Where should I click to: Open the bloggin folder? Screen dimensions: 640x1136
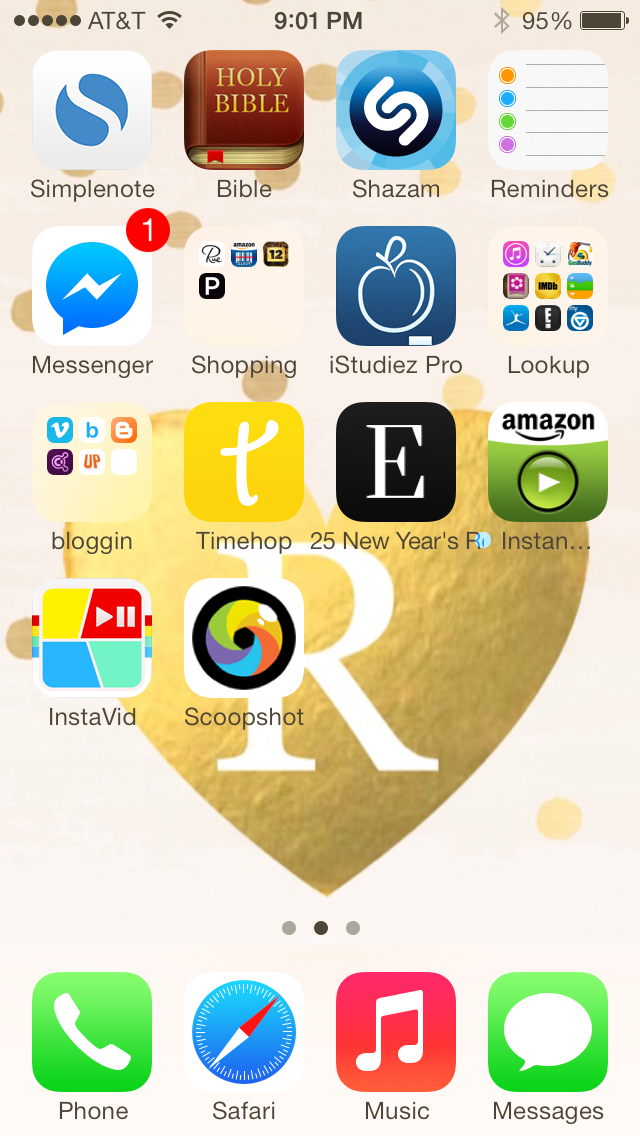92,462
